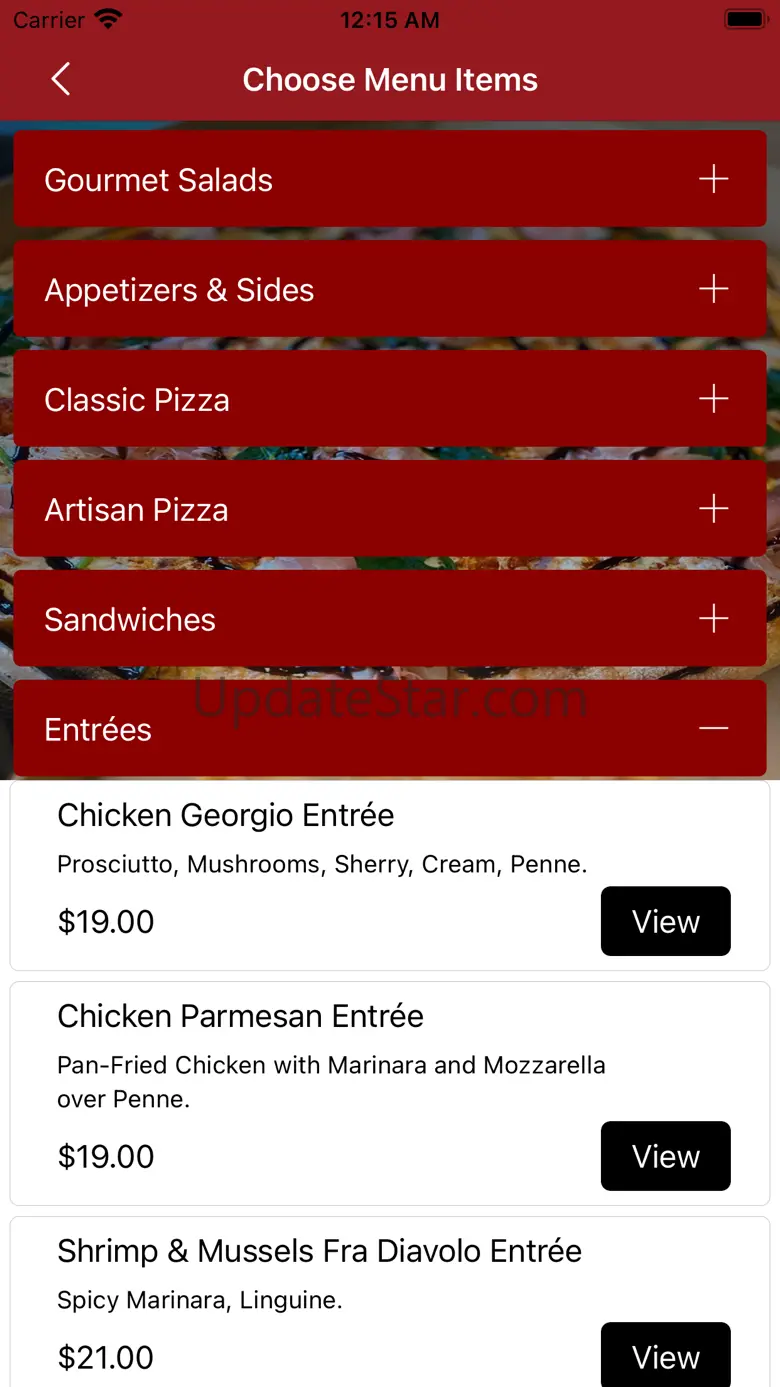Go back using the top-left arrow

[x=61, y=79]
